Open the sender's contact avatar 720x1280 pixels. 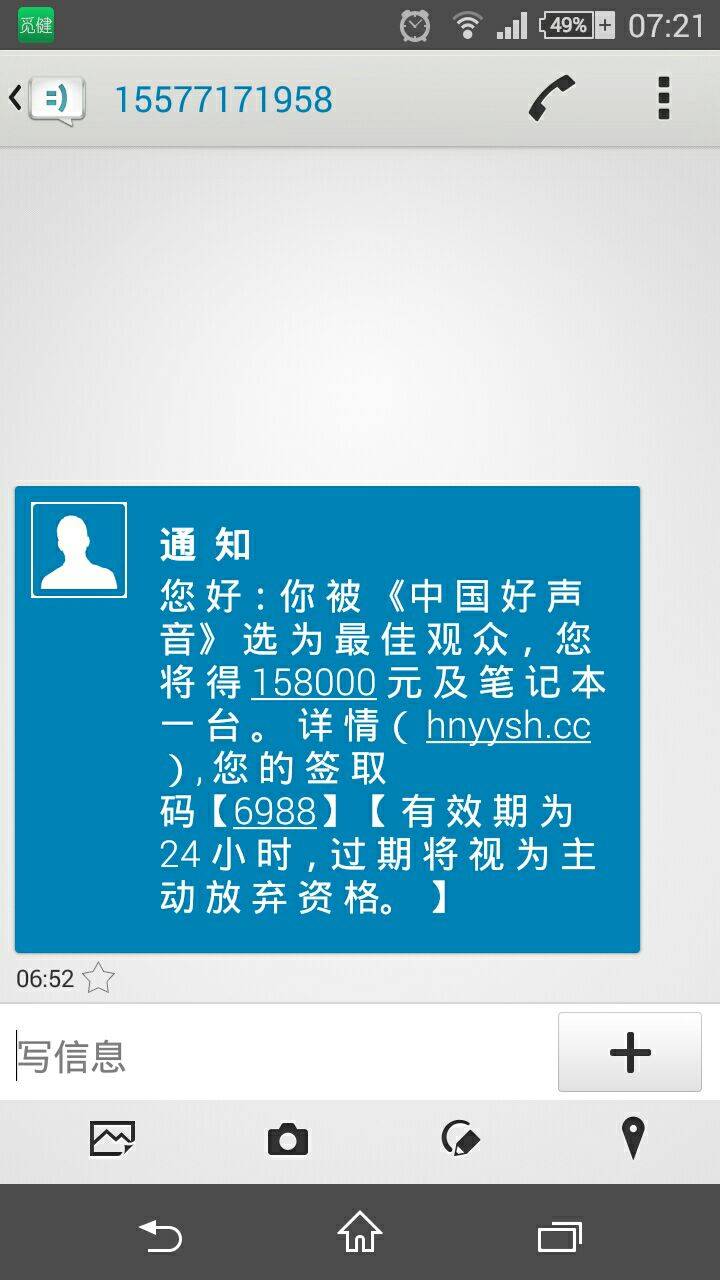79,550
